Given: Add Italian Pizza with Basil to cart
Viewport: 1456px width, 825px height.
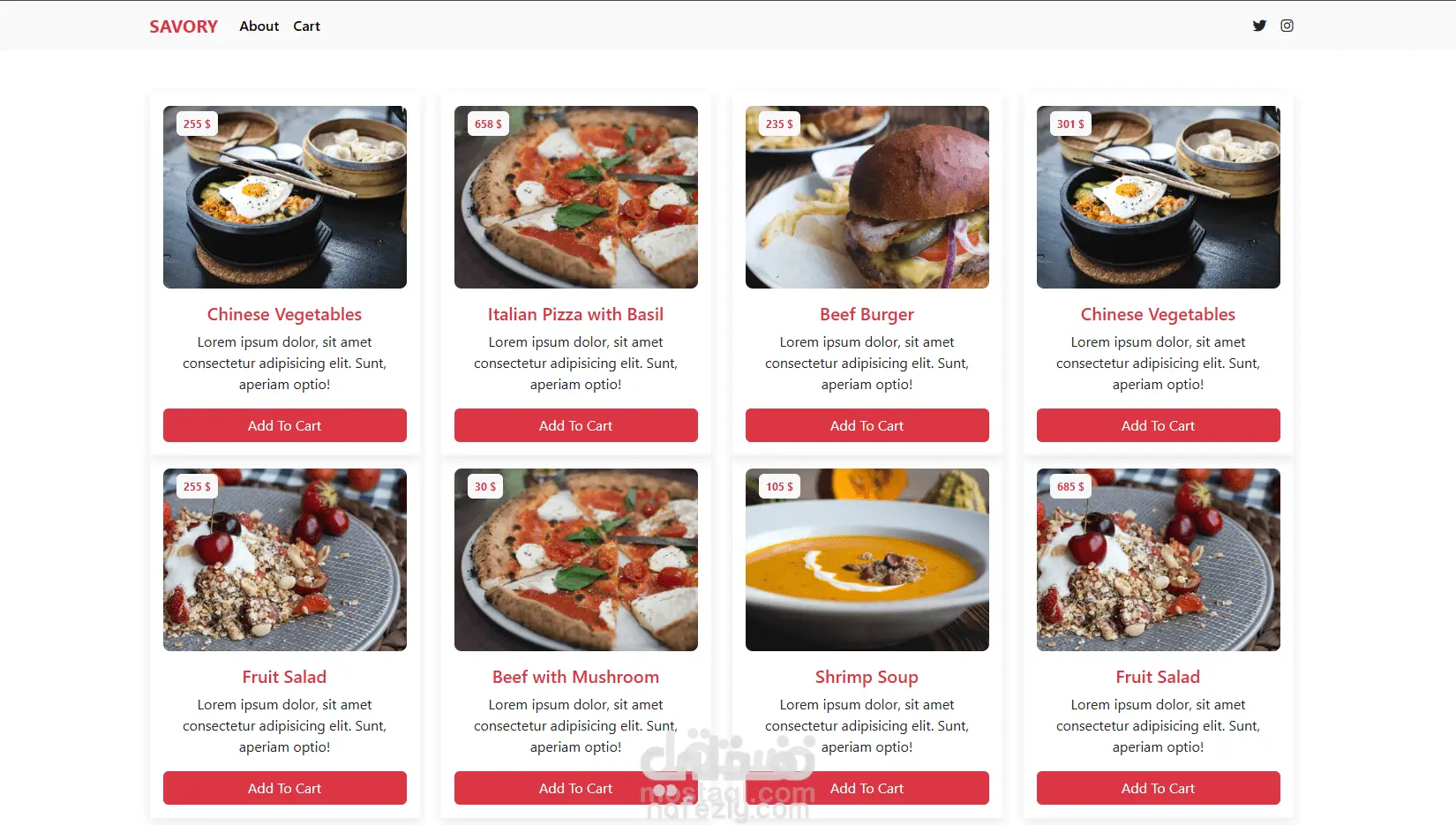Looking at the screenshot, I should [x=575, y=425].
